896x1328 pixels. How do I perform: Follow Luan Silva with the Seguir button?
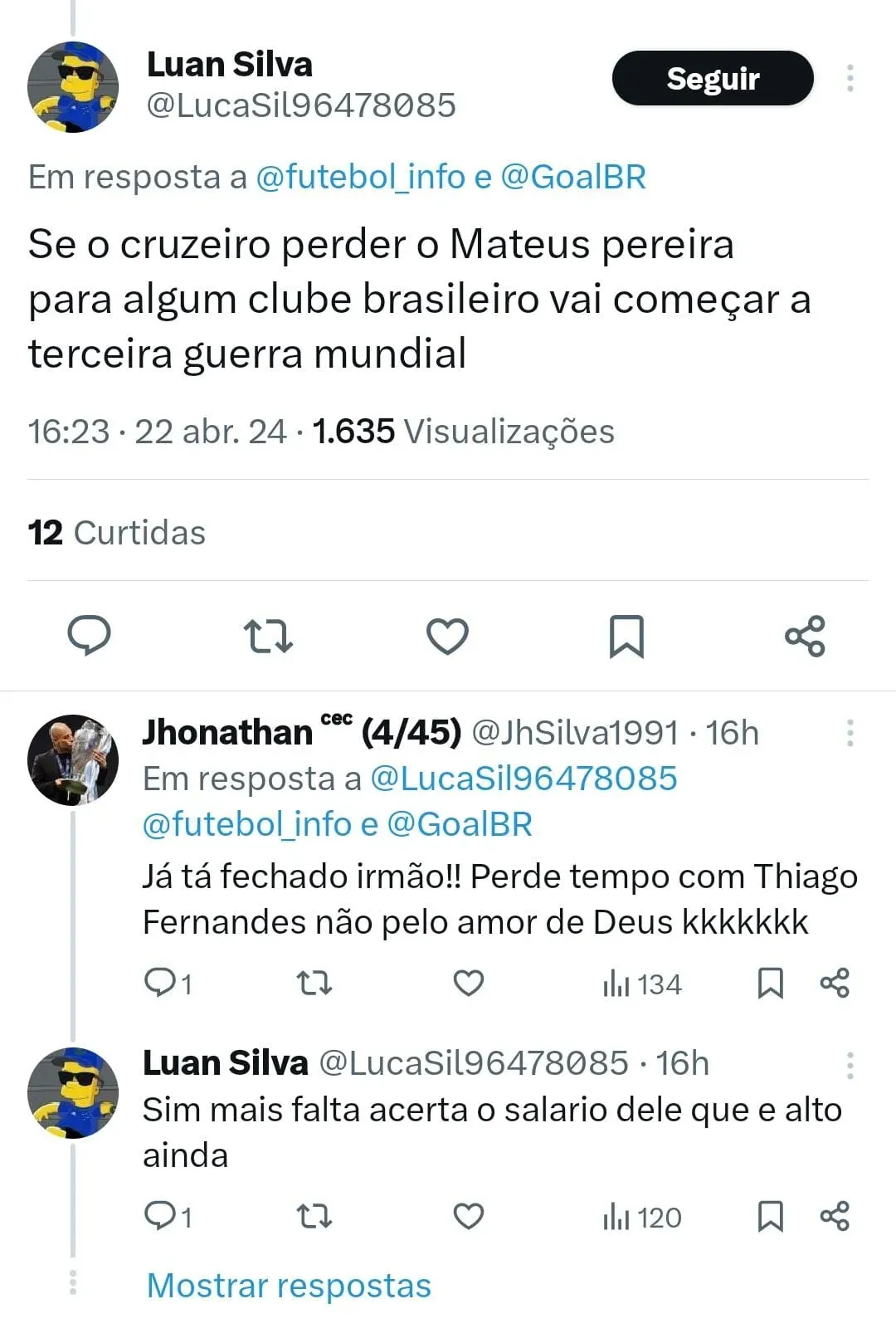coord(712,78)
